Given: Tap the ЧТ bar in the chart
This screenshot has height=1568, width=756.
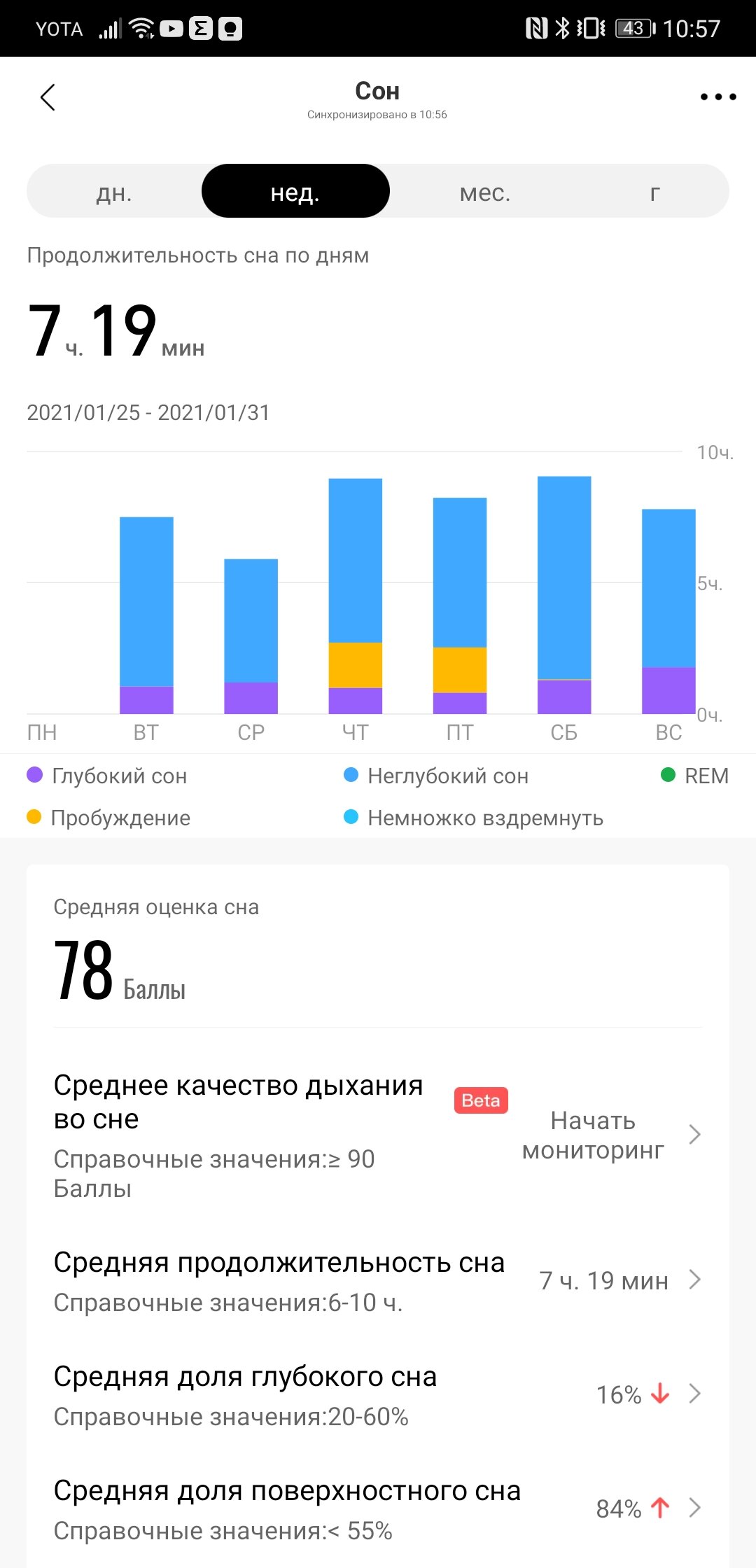Looking at the screenshot, I should 356,596.
